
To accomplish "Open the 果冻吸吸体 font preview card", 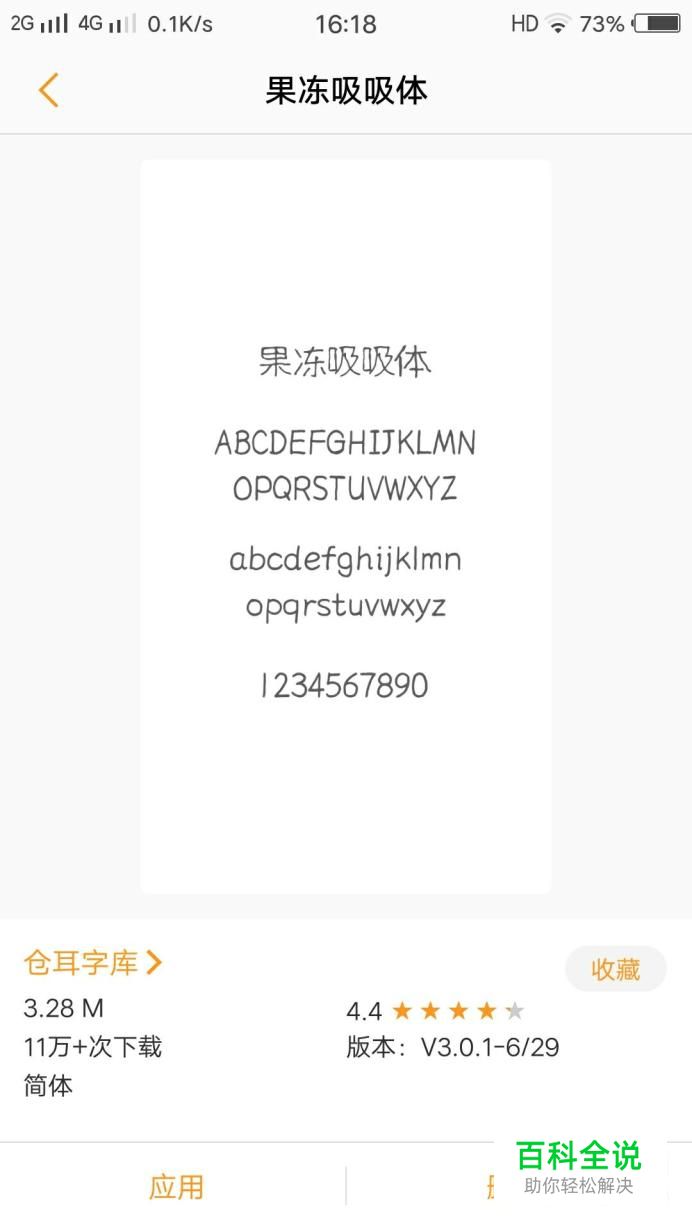I will (x=346, y=526).
